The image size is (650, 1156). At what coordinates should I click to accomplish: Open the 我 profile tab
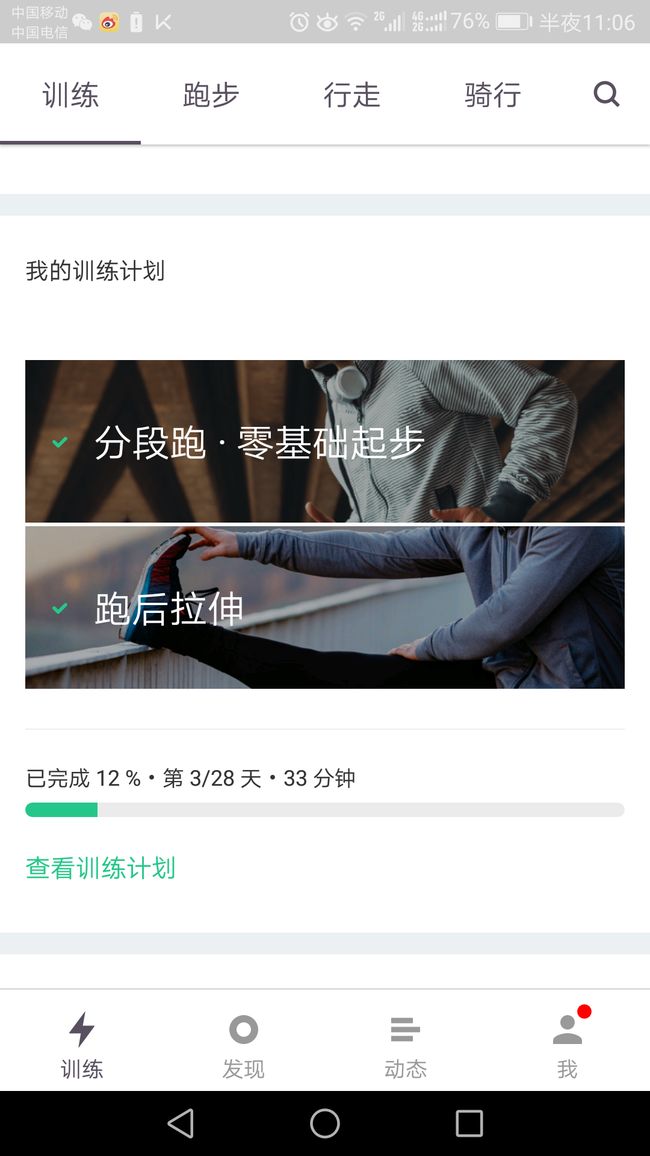coord(567,1045)
